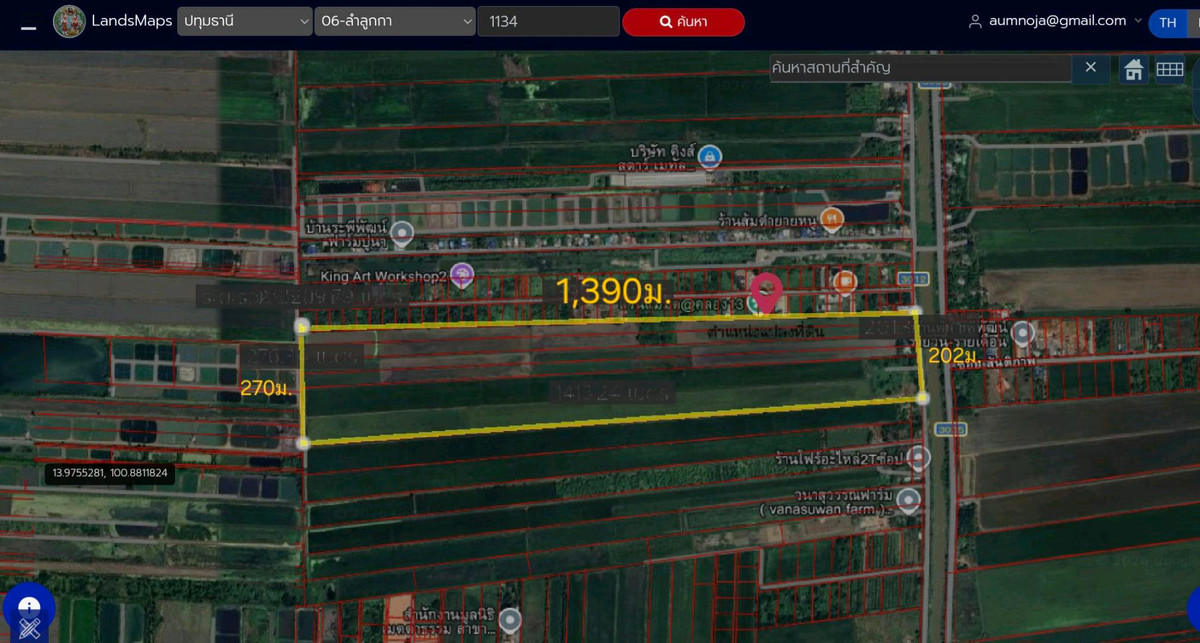Tap the red ค้นหา search button
The width and height of the screenshot is (1200, 643).
click(683, 22)
